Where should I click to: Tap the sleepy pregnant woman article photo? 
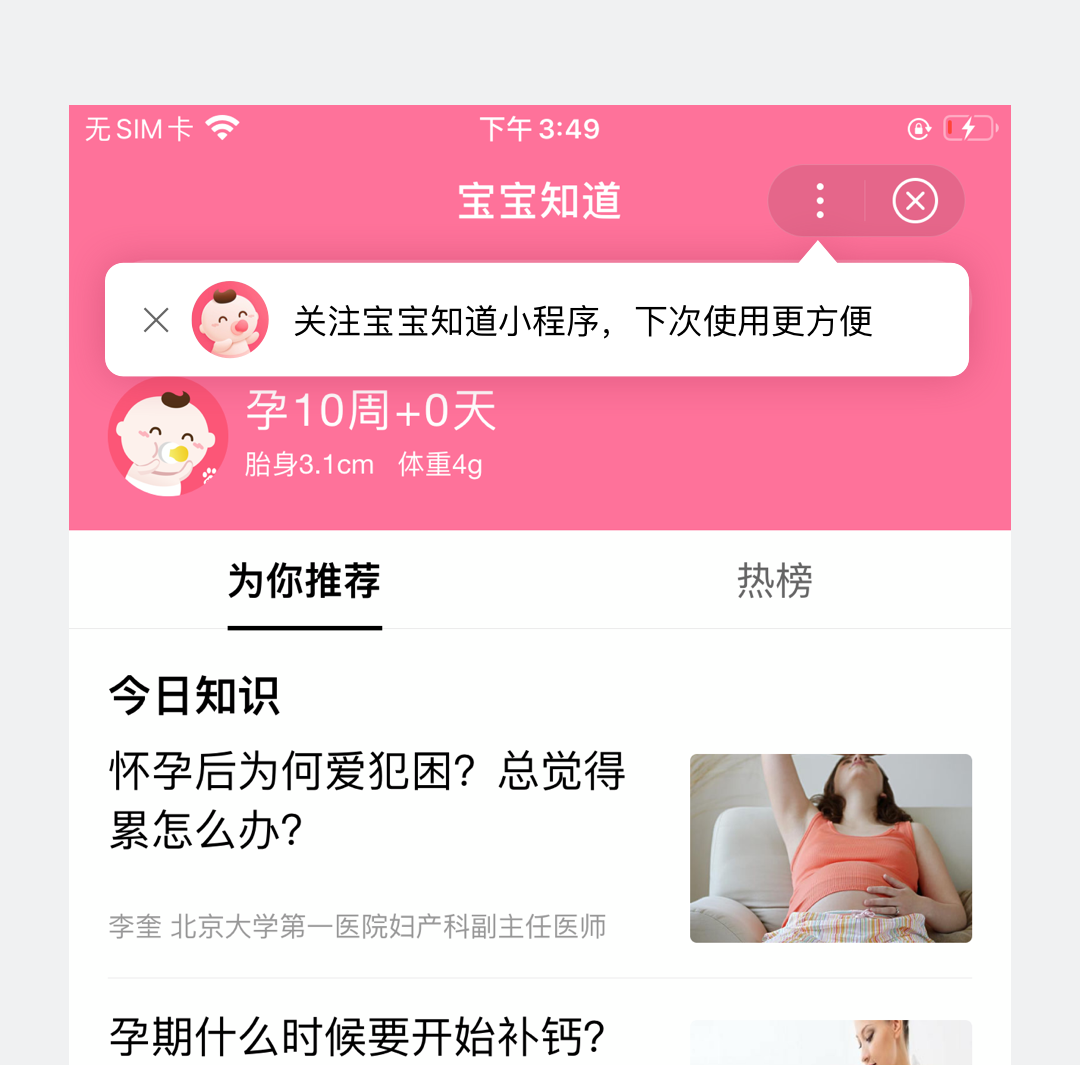point(830,848)
